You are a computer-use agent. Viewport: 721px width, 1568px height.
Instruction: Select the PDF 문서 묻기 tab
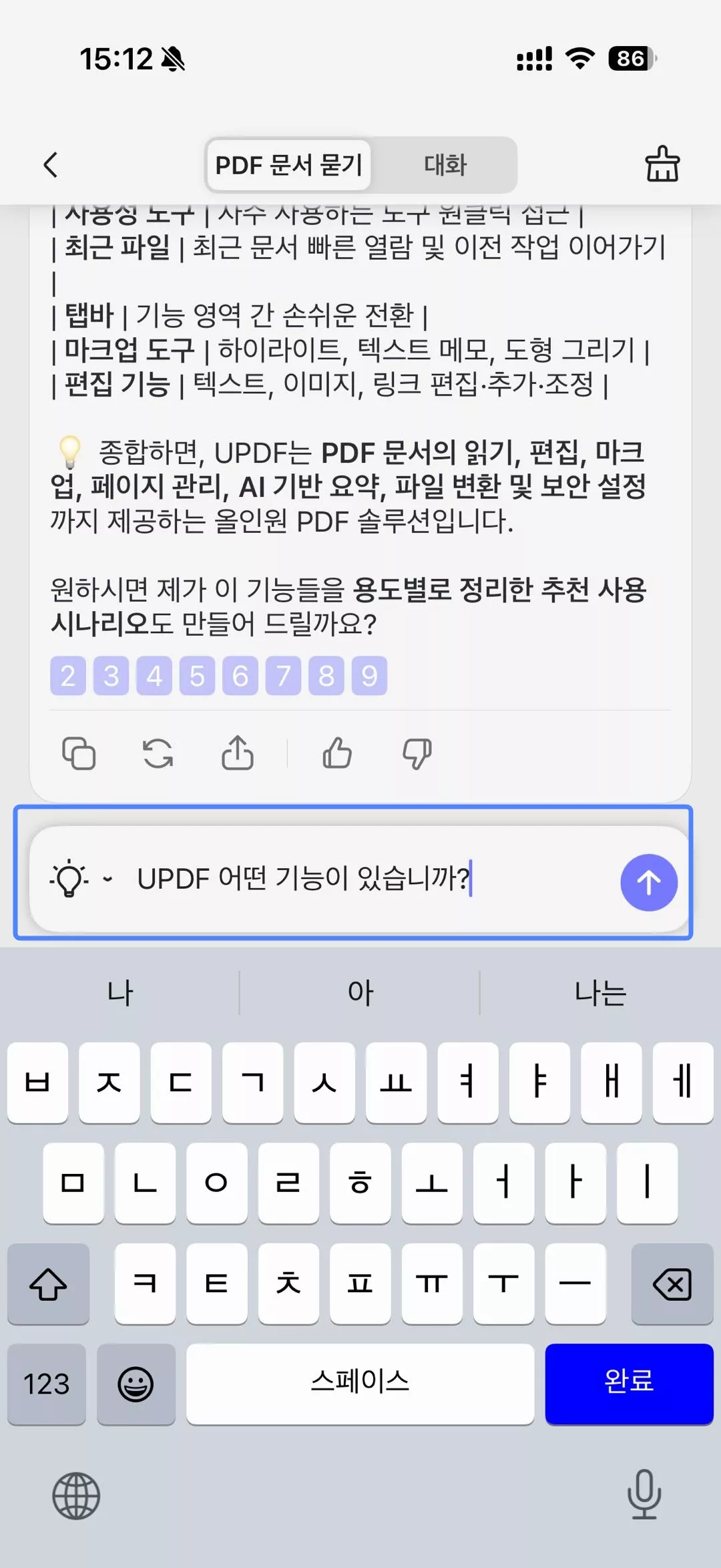pos(289,165)
